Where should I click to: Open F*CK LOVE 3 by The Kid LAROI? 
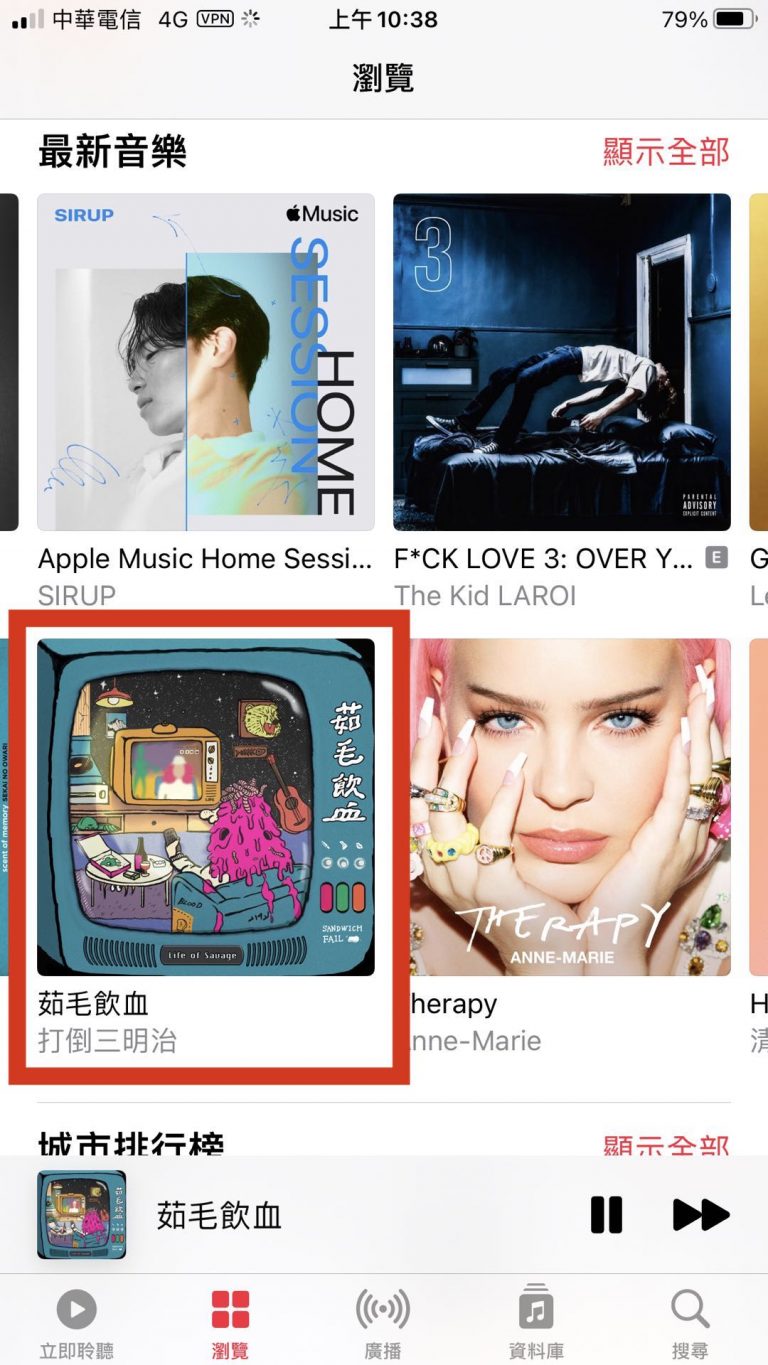tap(561, 362)
